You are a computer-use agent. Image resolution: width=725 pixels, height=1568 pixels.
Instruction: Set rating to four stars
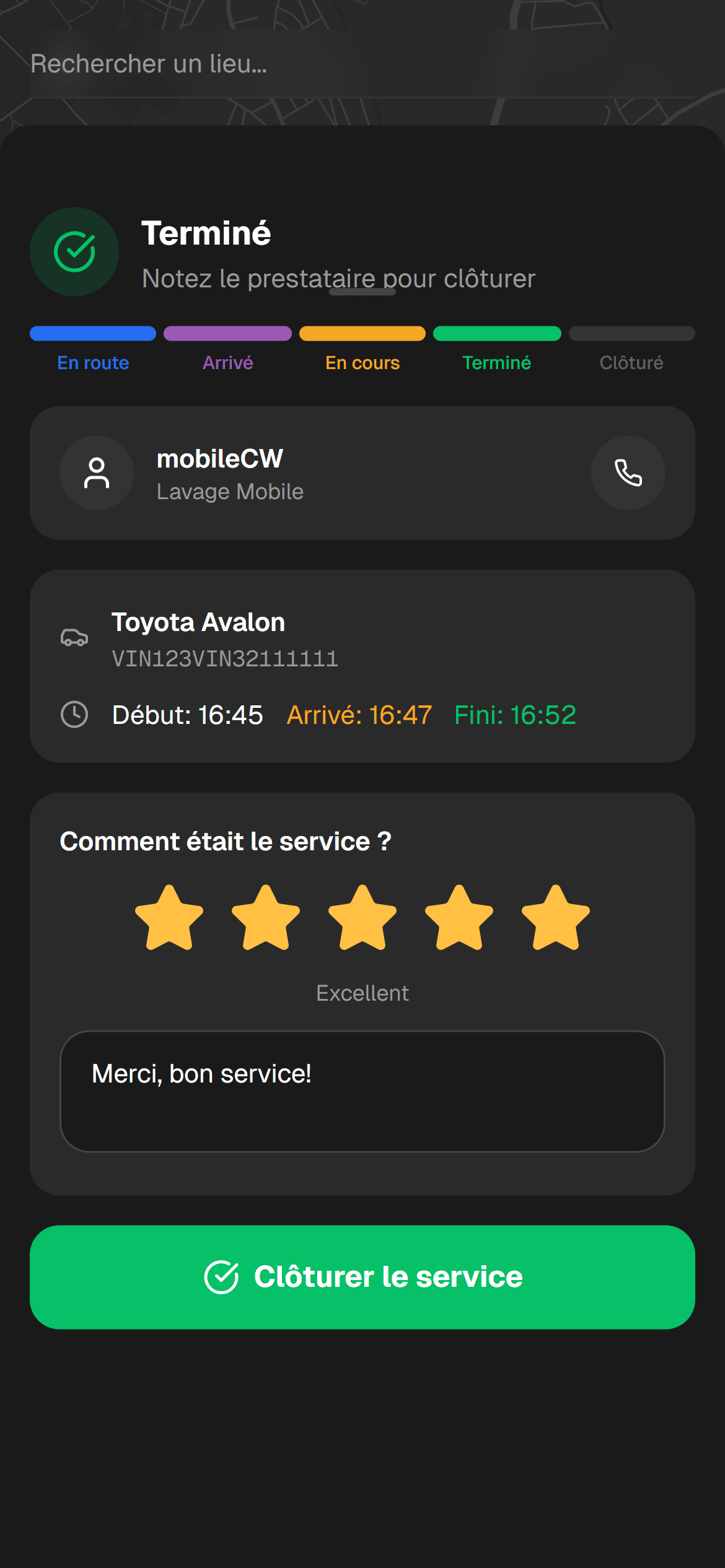point(459,918)
